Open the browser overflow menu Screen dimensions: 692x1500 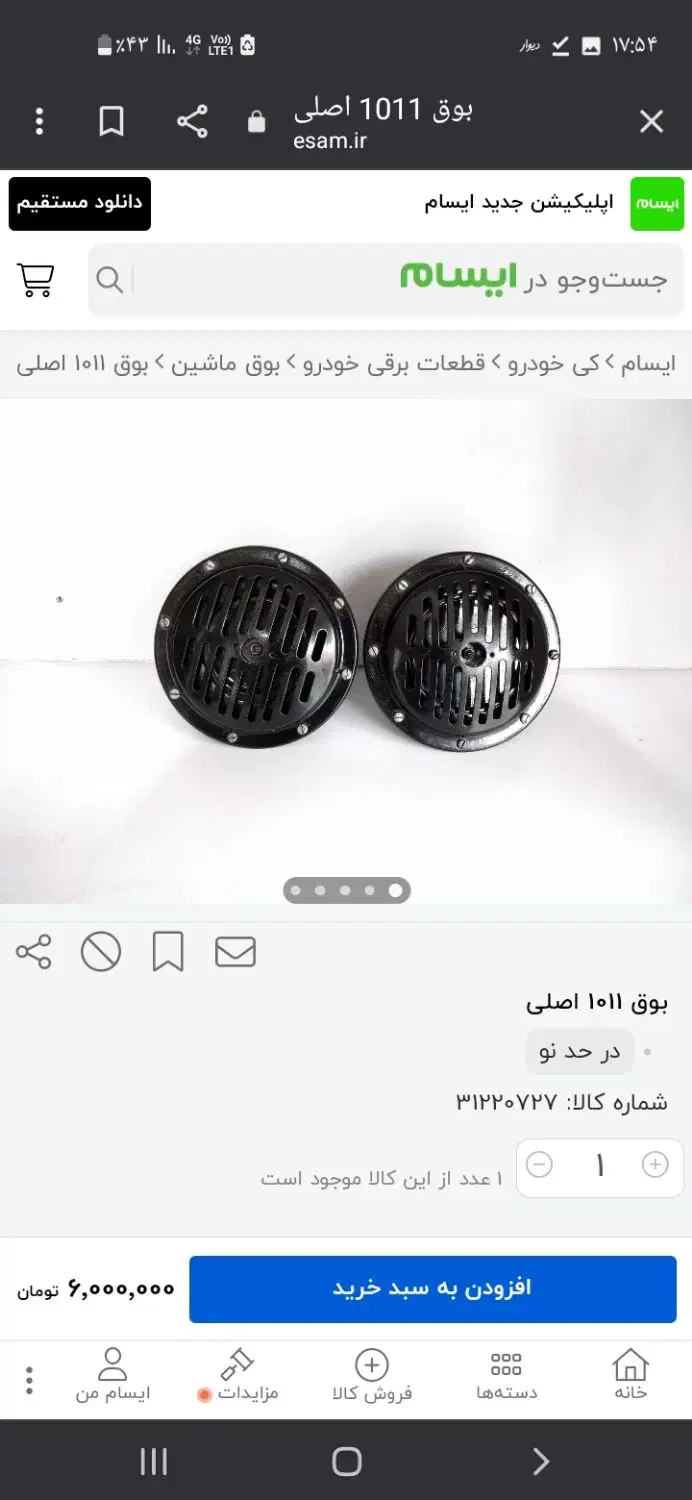click(x=39, y=122)
